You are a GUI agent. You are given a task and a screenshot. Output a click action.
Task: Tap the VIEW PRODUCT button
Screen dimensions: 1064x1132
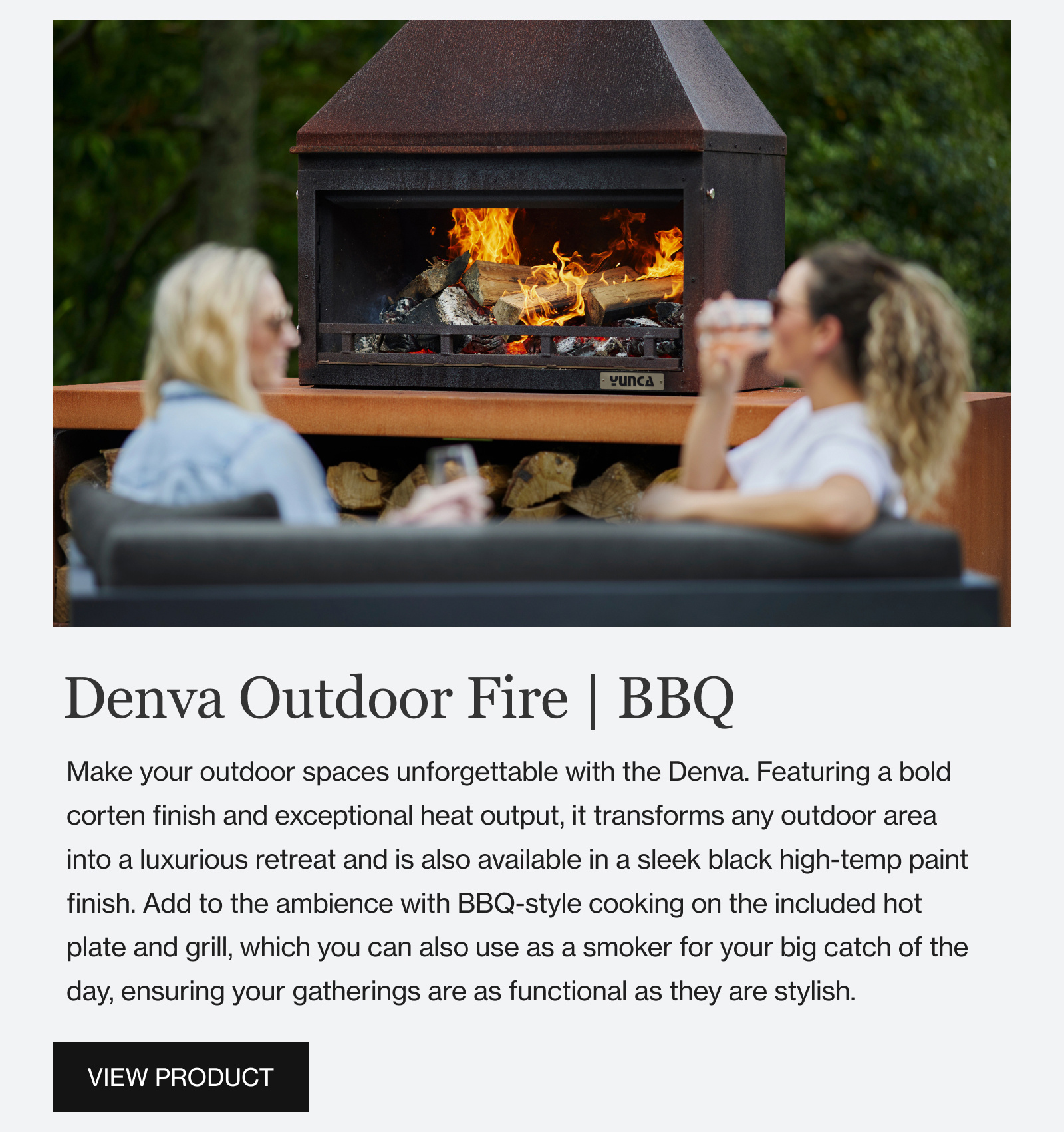coord(180,1077)
